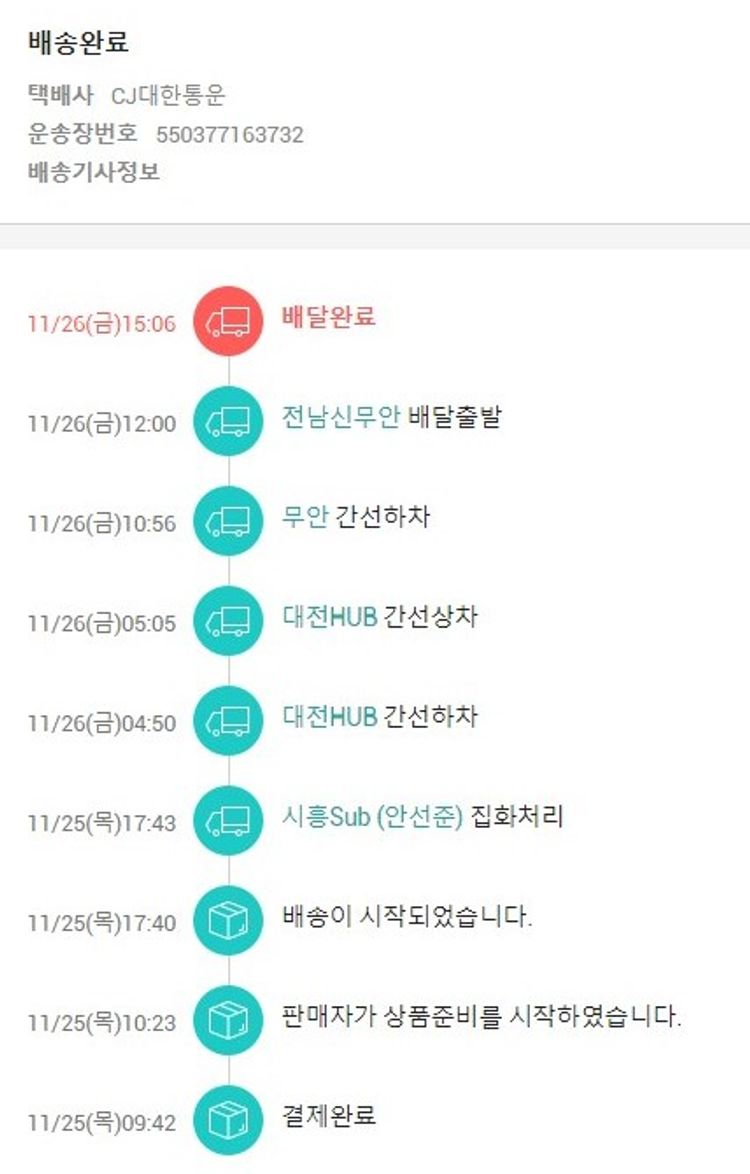The height and width of the screenshot is (1174, 750).
Task: View 시흥Sub (안선준) pickup agent details
Action: point(373,817)
